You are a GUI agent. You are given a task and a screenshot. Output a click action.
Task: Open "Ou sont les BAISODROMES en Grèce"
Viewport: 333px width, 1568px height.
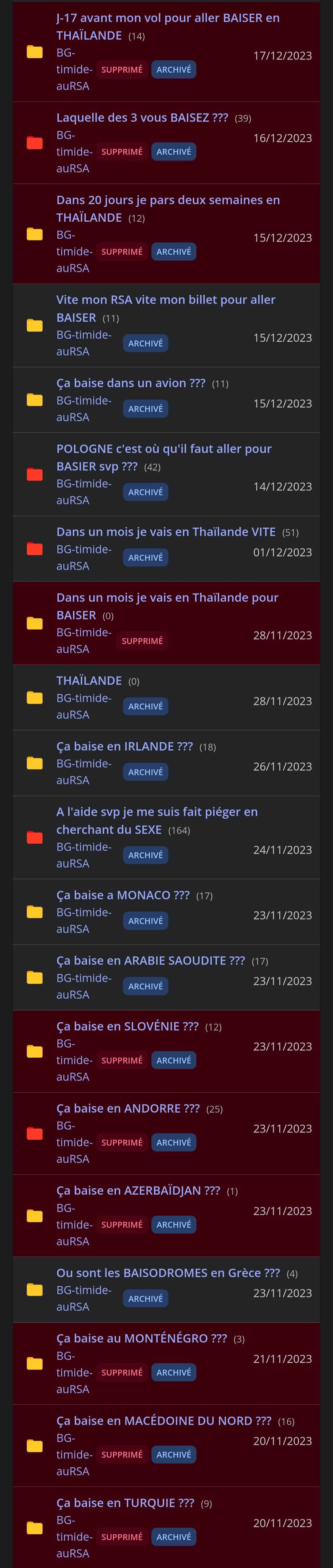tap(168, 1273)
